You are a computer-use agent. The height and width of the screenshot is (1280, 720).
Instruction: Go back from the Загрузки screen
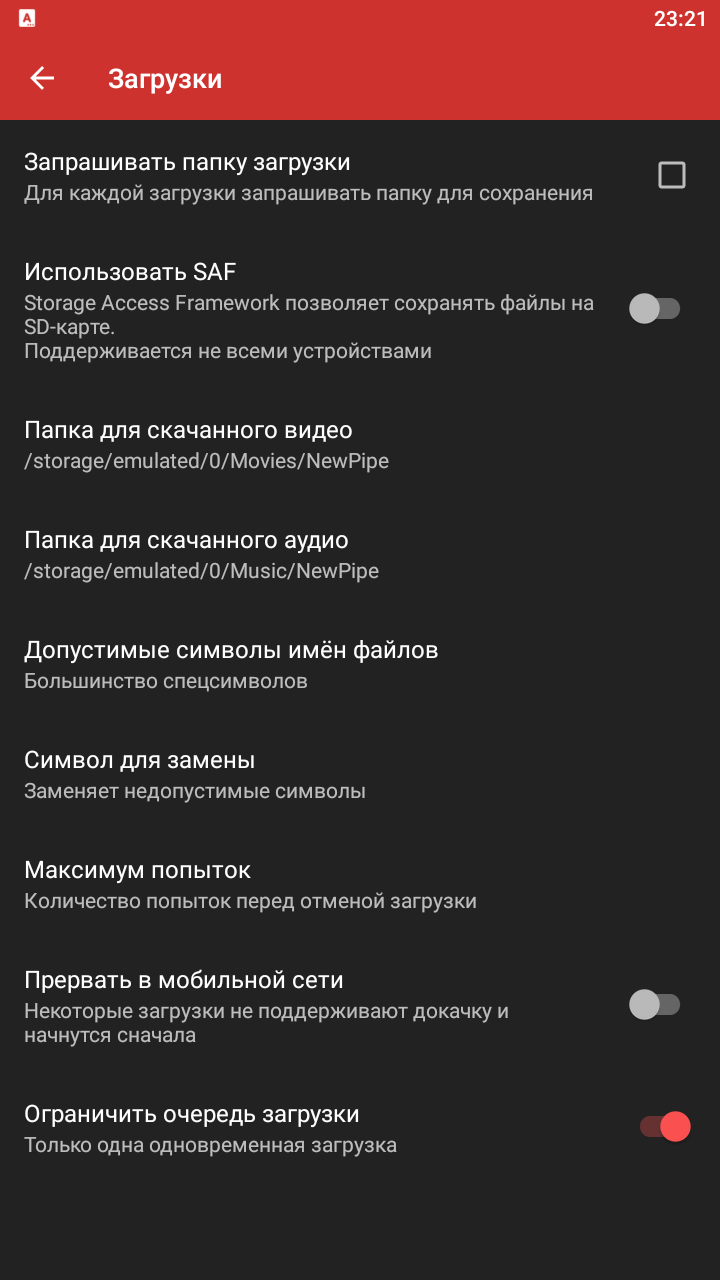click(x=42, y=78)
